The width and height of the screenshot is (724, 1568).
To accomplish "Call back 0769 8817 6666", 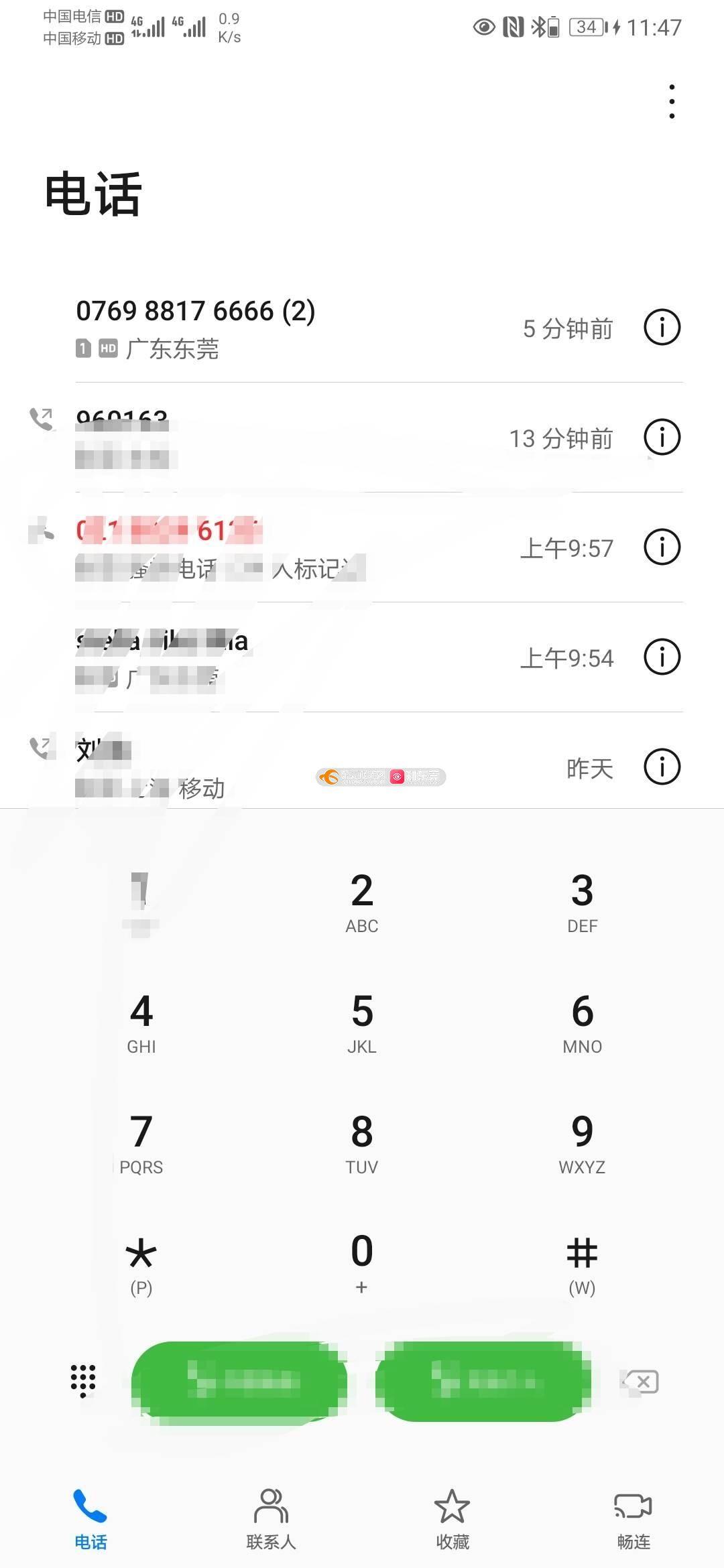I will (268, 327).
